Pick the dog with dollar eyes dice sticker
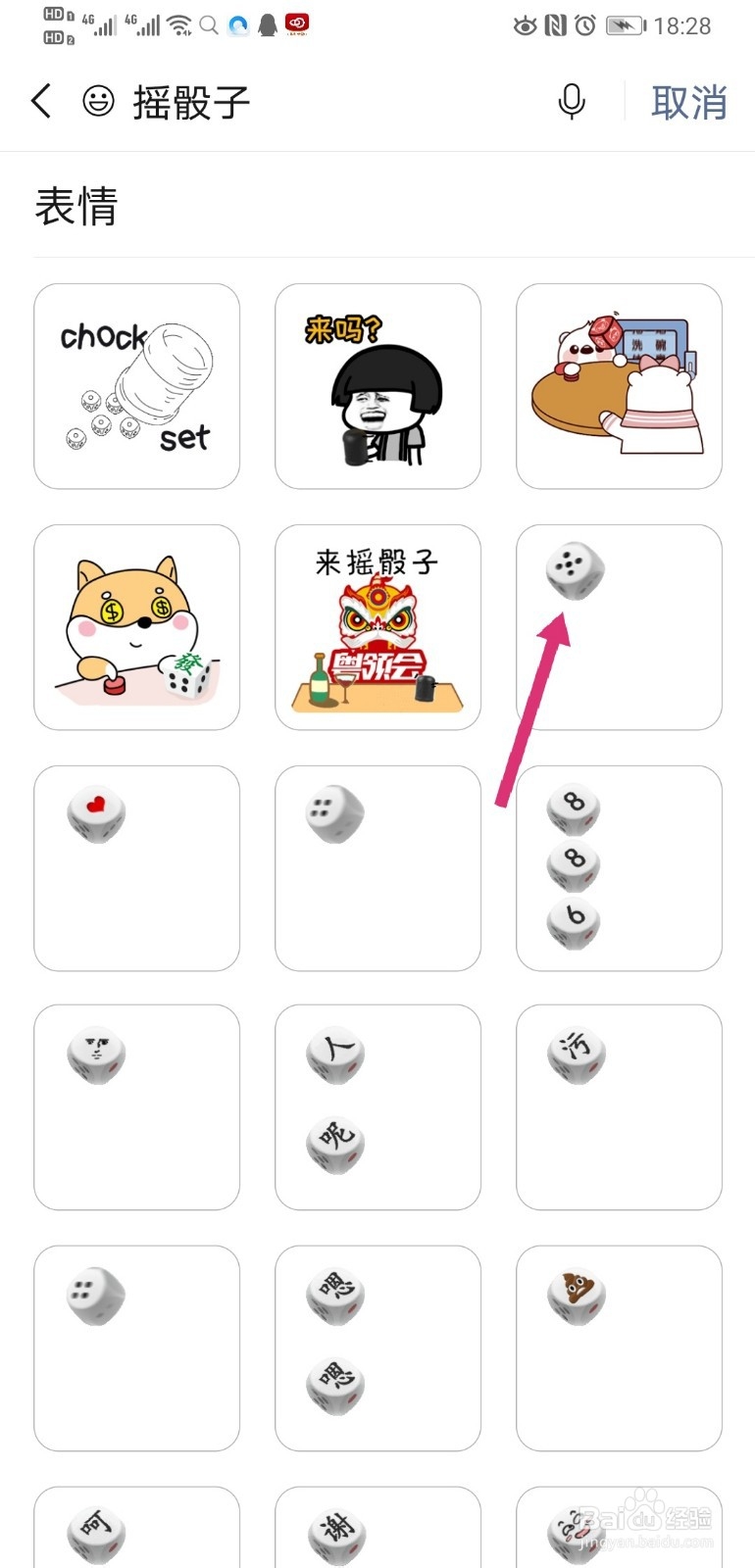 tap(136, 626)
